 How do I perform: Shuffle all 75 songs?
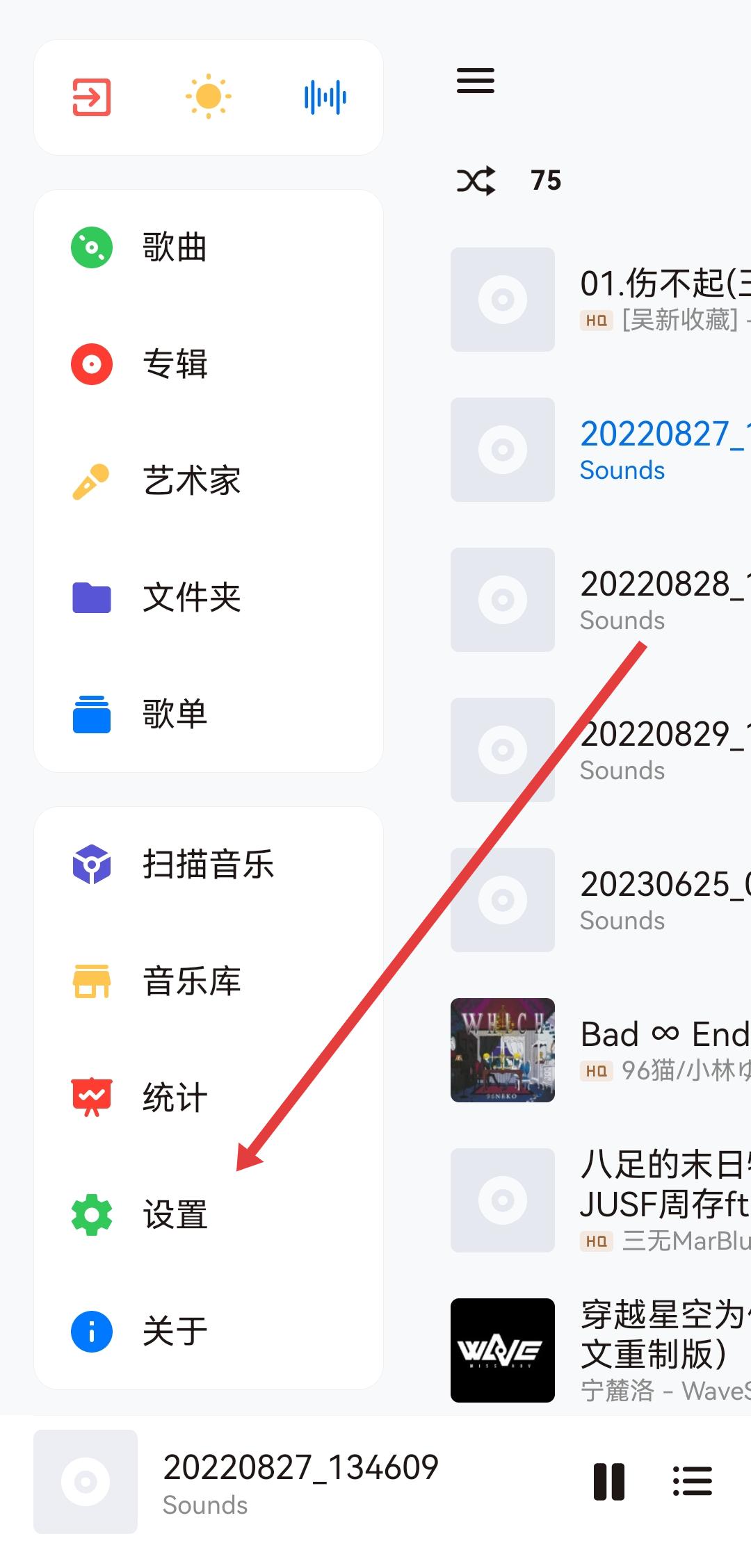[477, 181]
